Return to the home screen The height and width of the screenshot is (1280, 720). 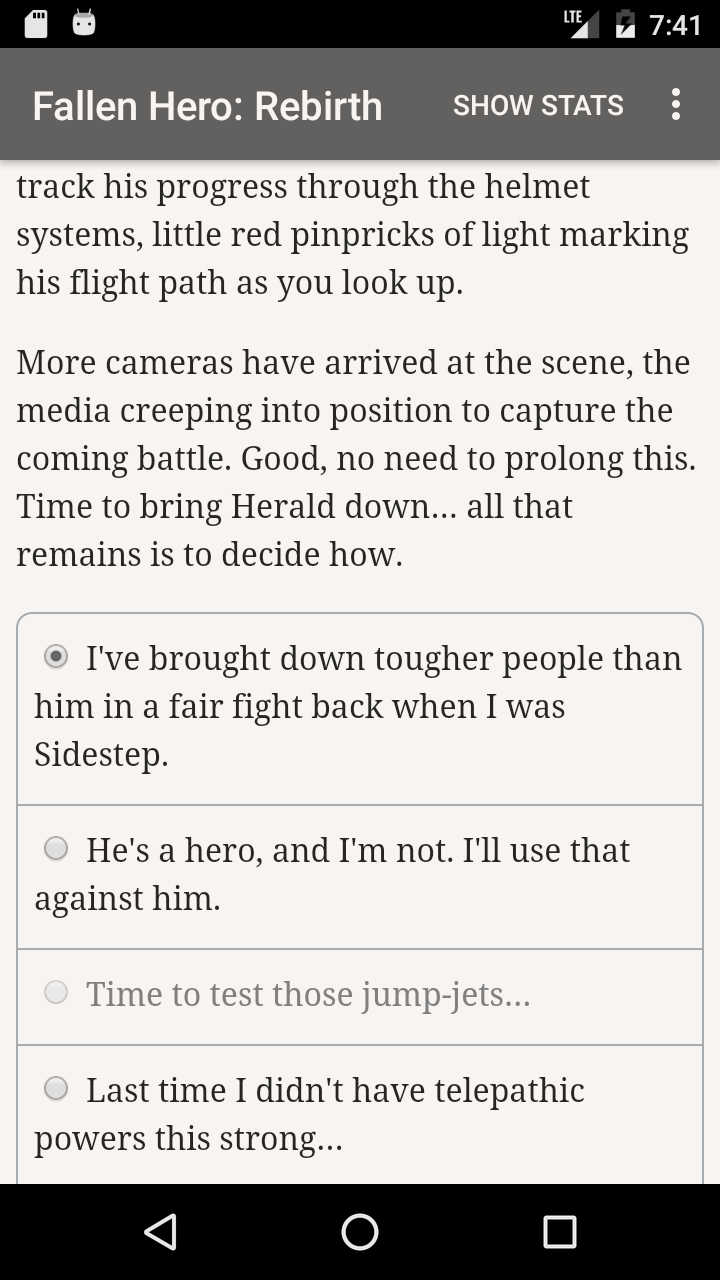360,1232
